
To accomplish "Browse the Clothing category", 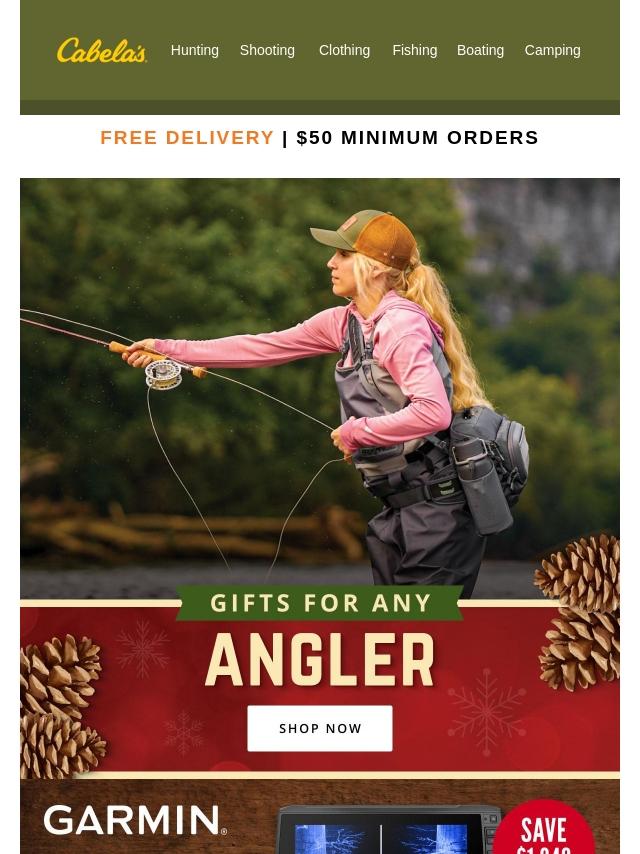I will [344, 50].
